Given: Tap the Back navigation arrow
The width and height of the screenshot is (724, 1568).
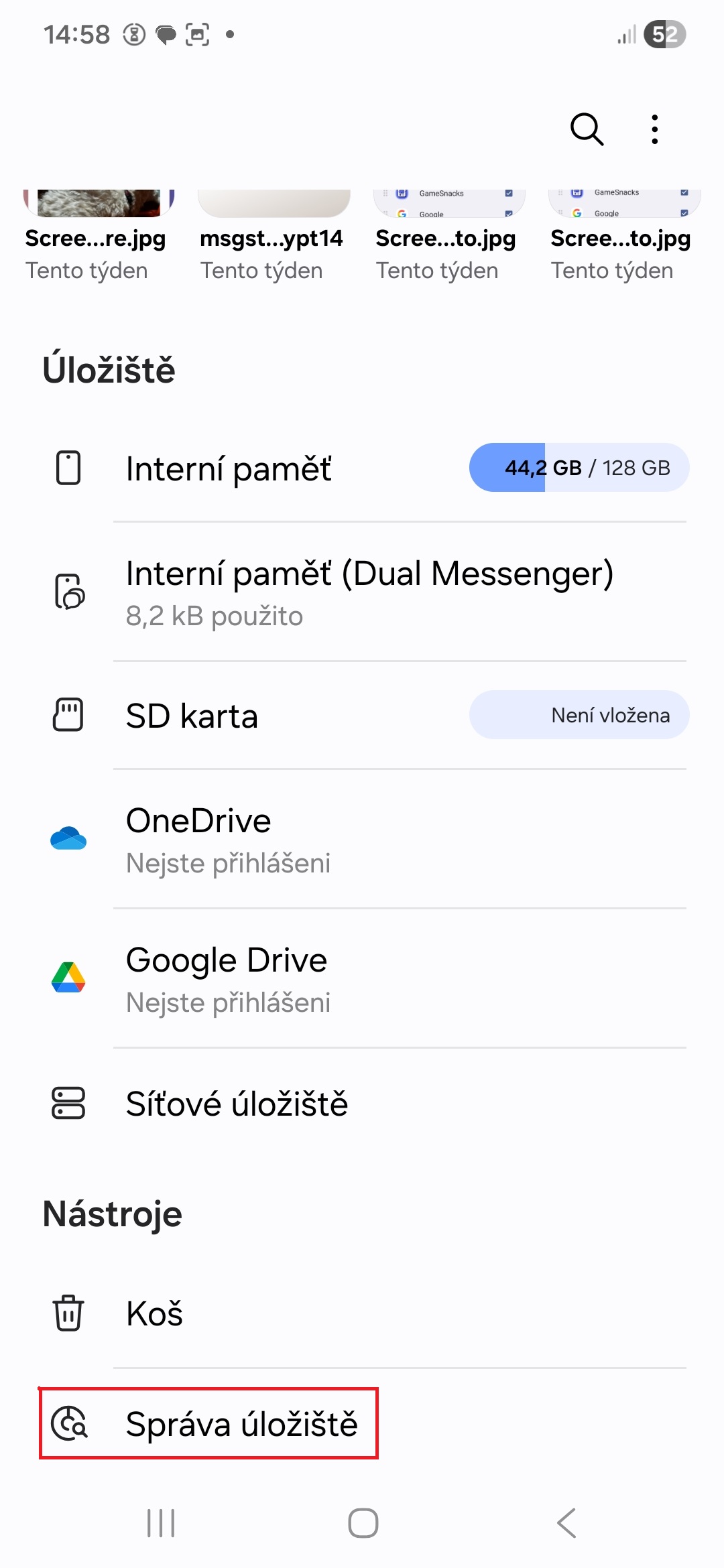Looking at the screenshot, I should pyautogui.click(x=565, y=1522).
